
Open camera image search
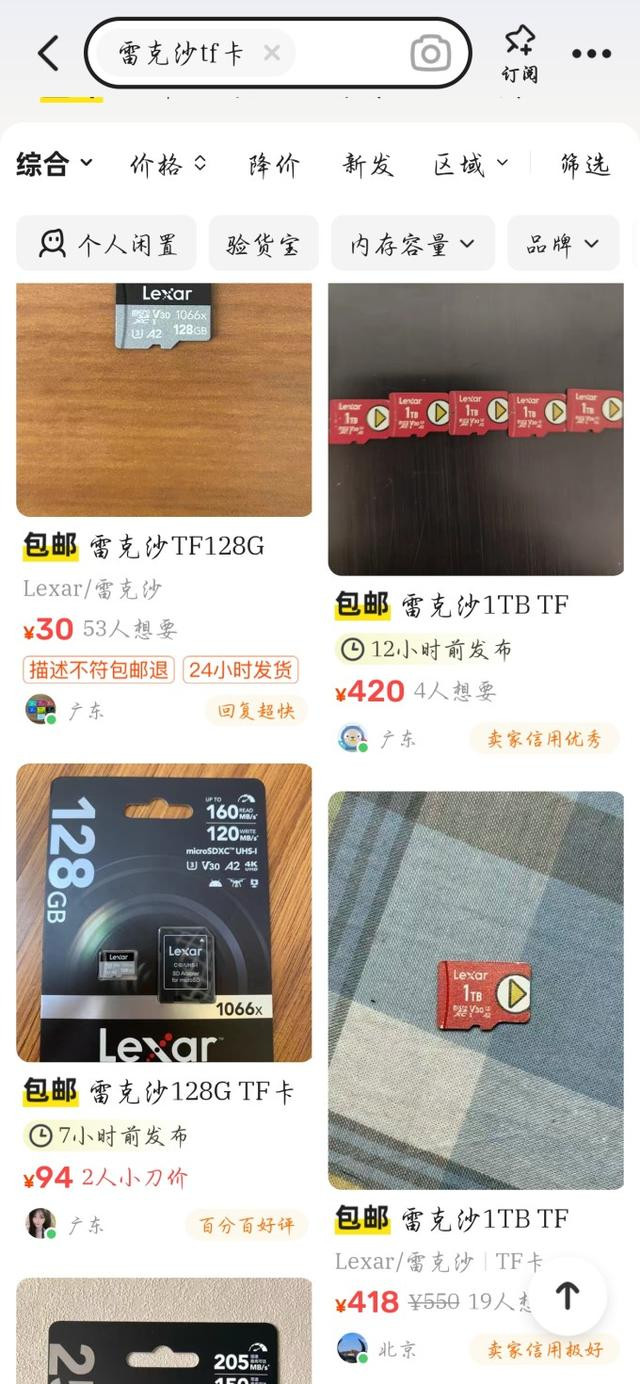click(430, 53)
